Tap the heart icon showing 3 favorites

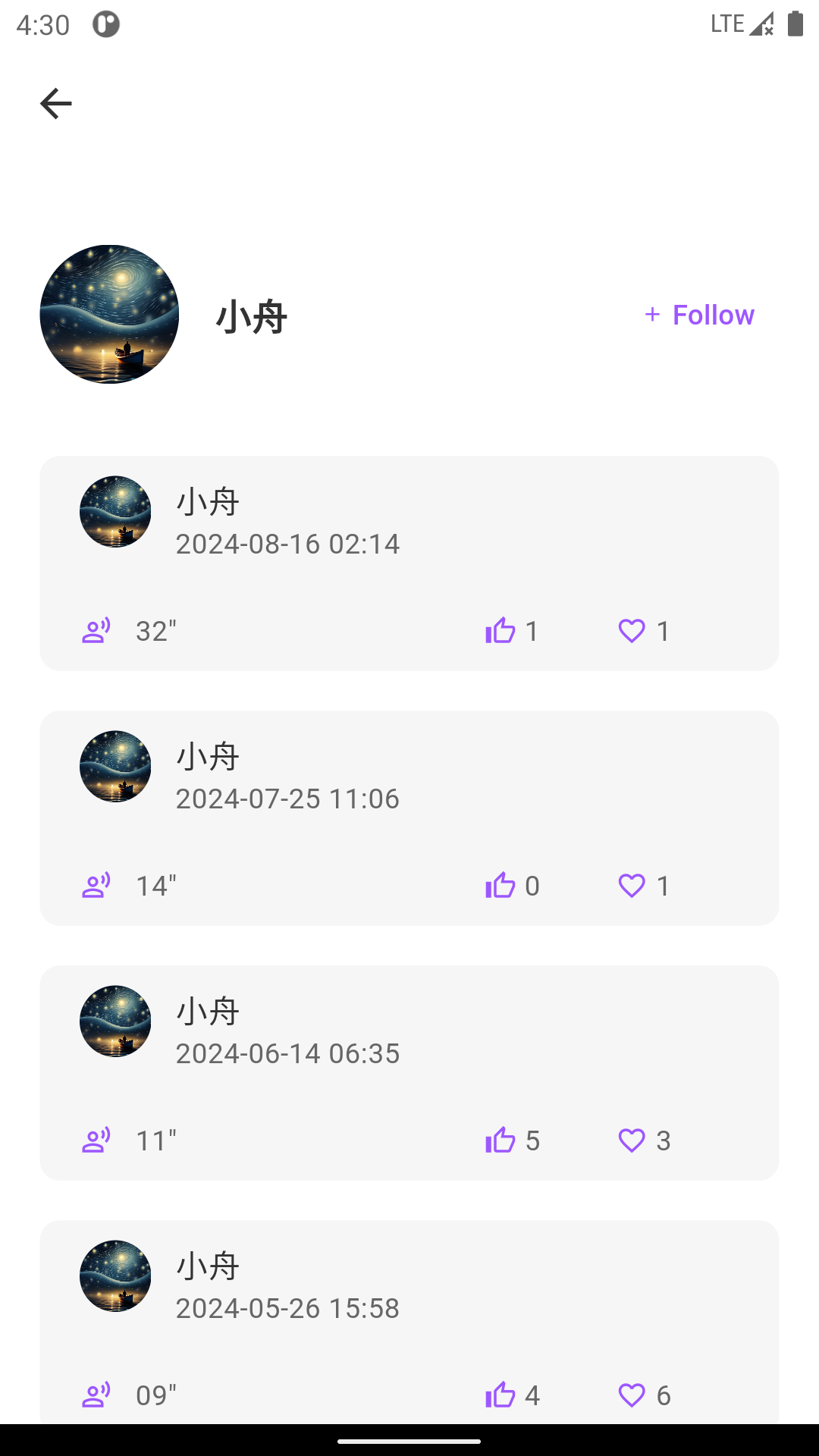tap(632, 1140)
